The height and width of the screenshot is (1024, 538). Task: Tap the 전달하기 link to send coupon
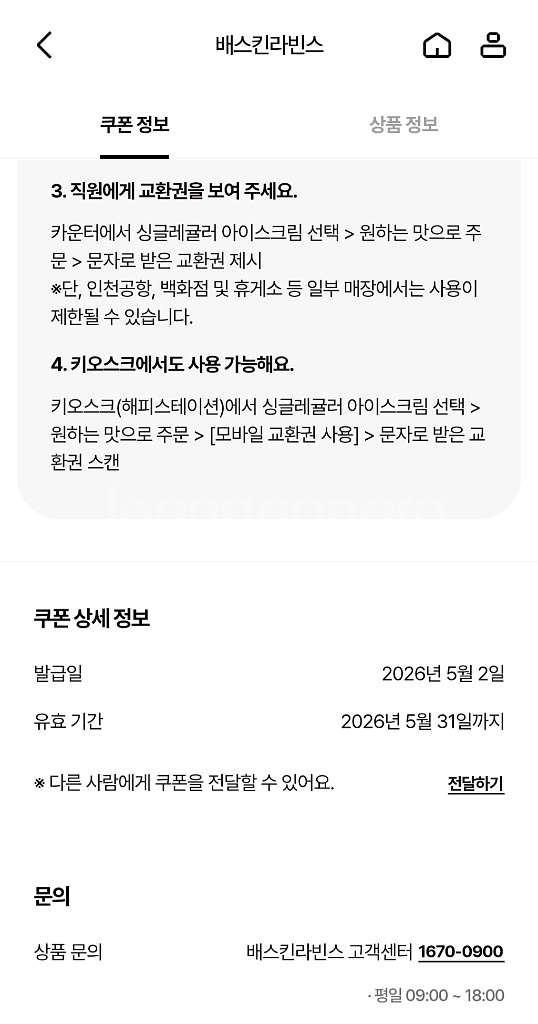point(476,784)
